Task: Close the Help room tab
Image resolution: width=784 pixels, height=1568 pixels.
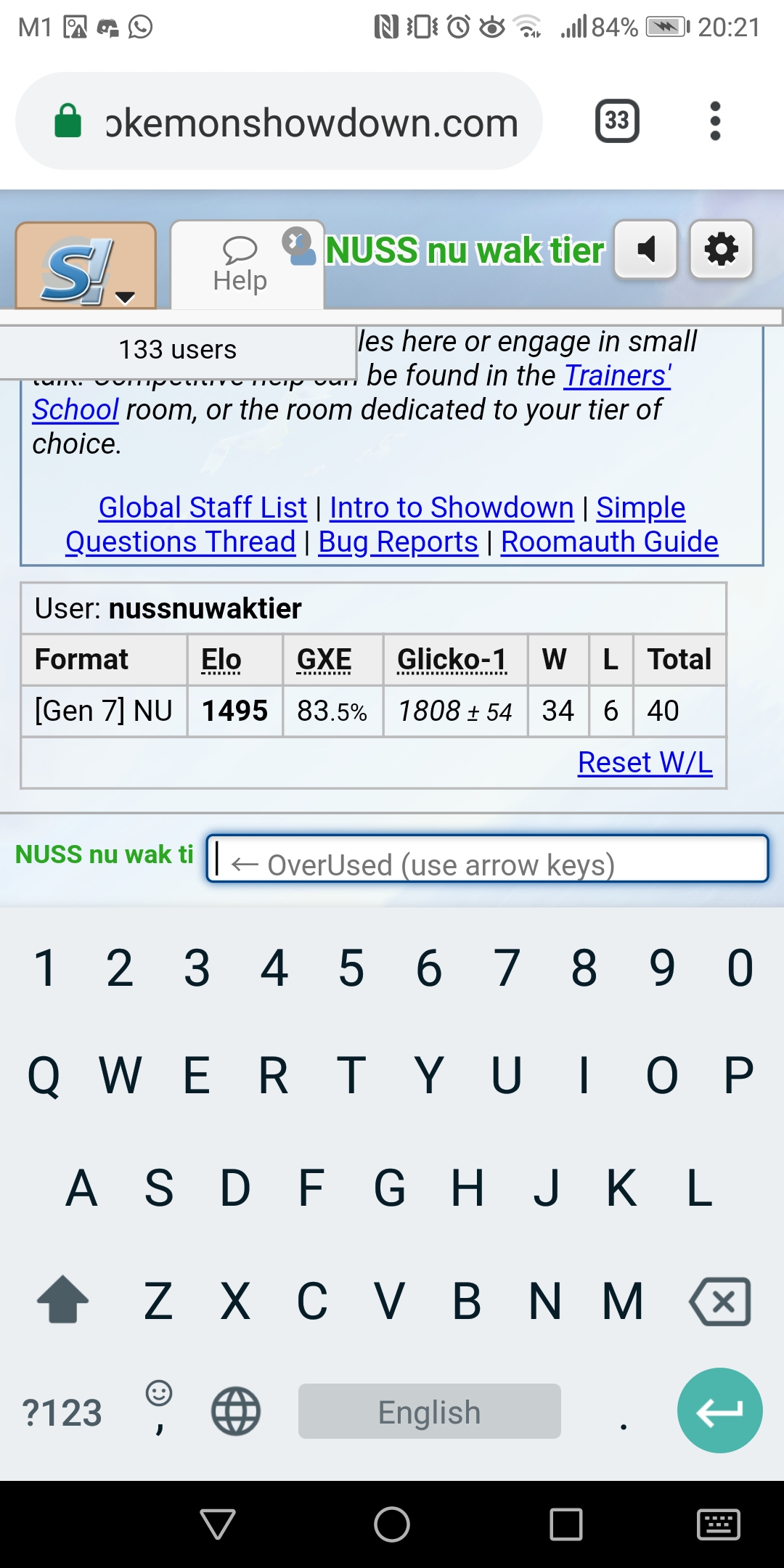Action: pyautogui.click(x=295, y=240)
